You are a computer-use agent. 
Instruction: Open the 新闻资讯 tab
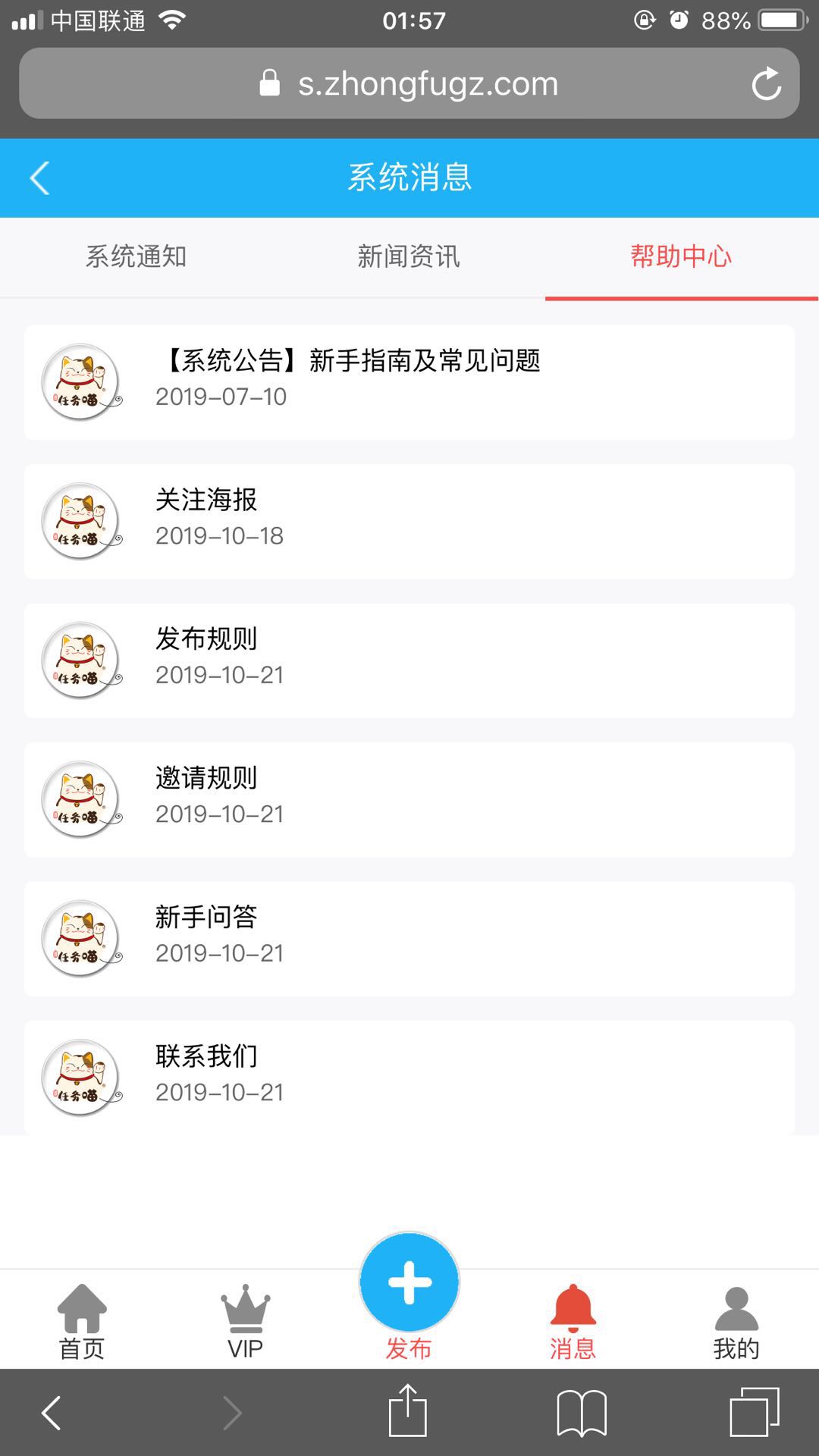(409, 258)
